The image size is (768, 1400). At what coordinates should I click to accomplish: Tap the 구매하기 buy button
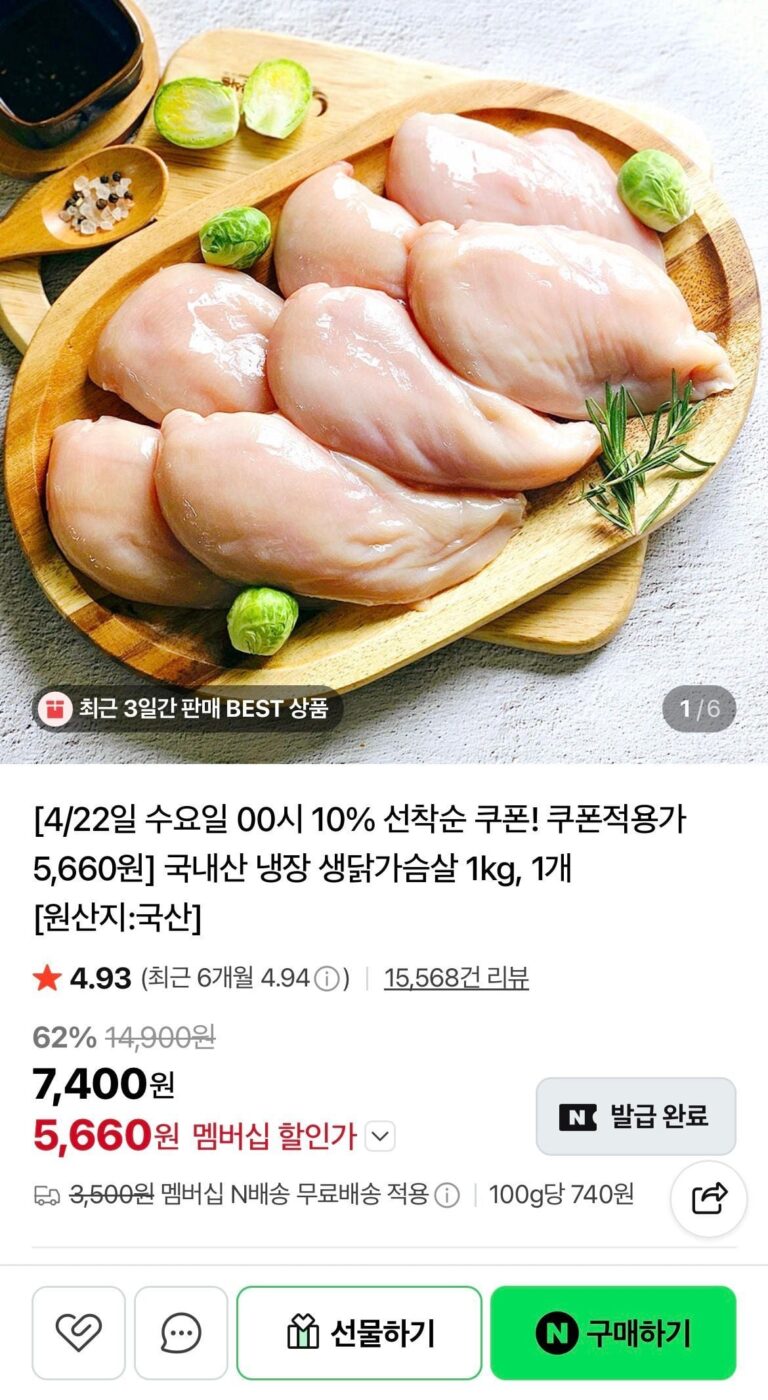[x=612, y=1332]
